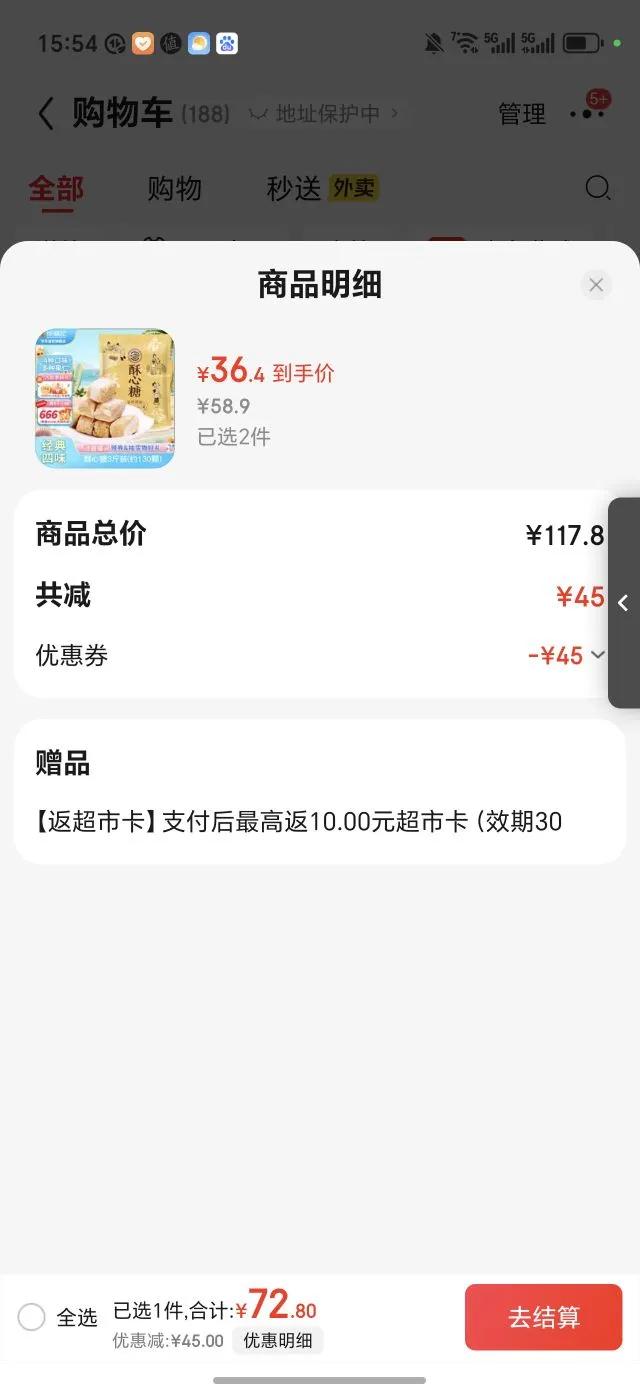Screen dimensions: 640x1400
Task: Close the 商品明细 sheet
Action: (596, 285)
